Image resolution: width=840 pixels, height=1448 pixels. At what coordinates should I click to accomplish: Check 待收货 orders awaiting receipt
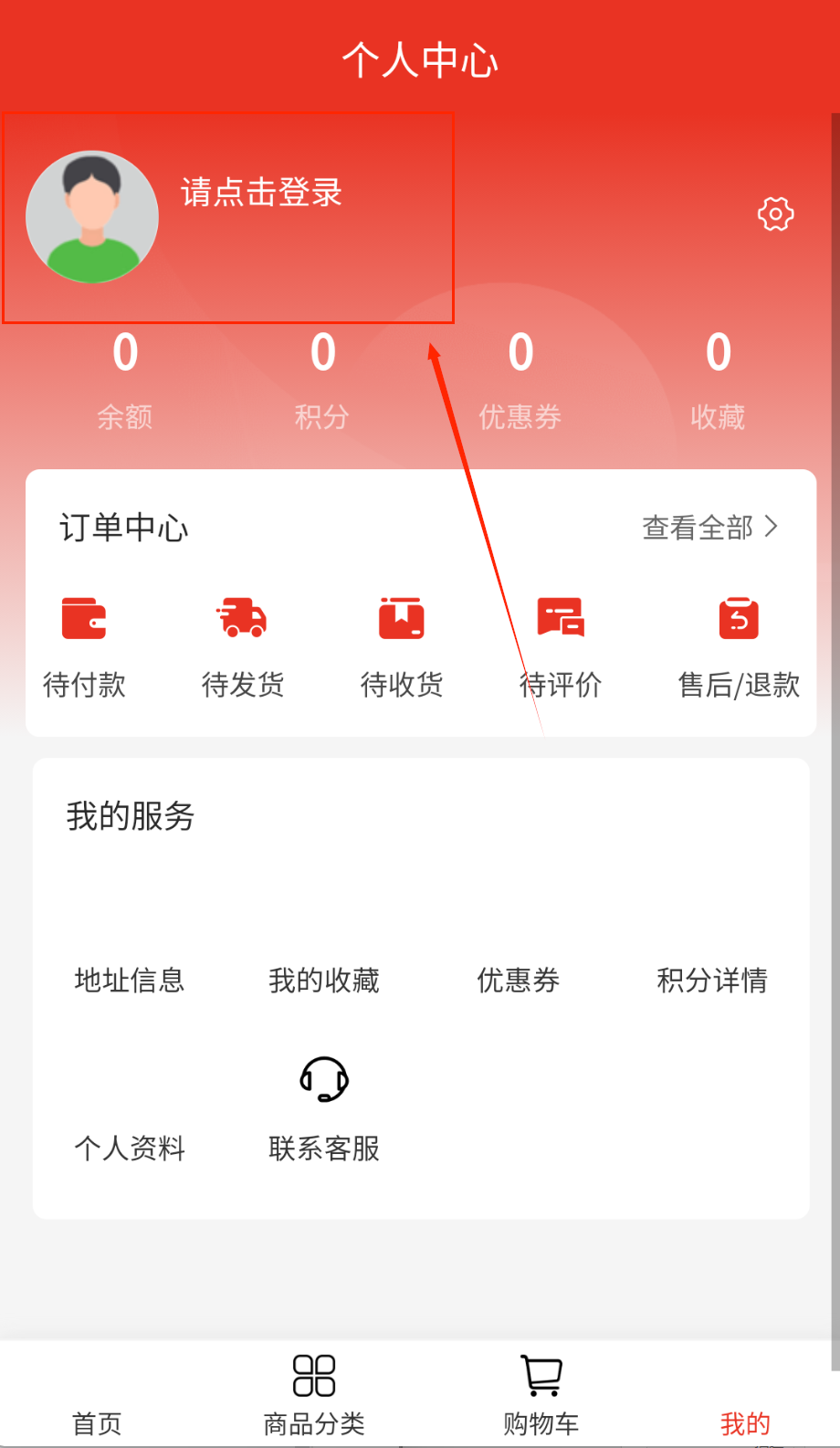pos(402,644)
